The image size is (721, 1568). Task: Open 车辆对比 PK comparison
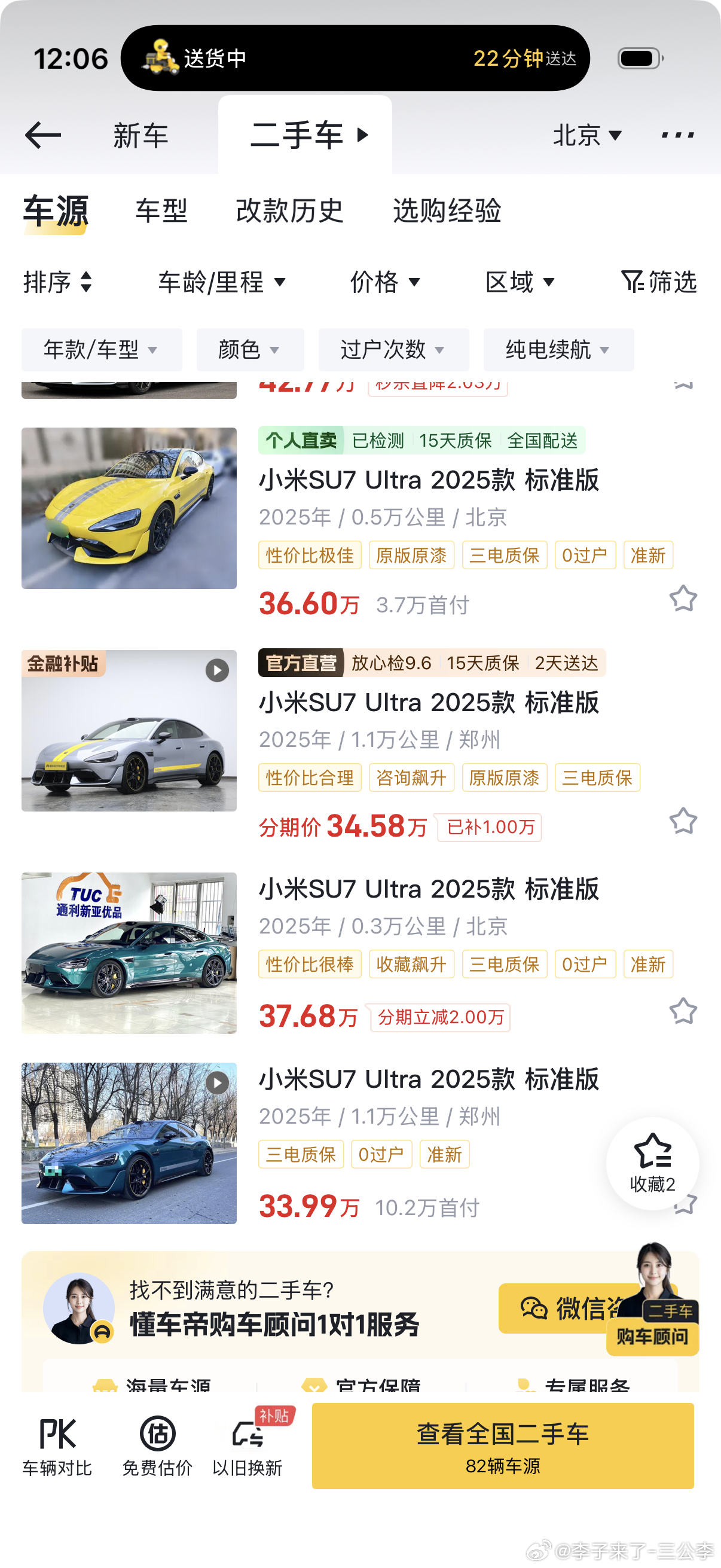pos(57,1447)
